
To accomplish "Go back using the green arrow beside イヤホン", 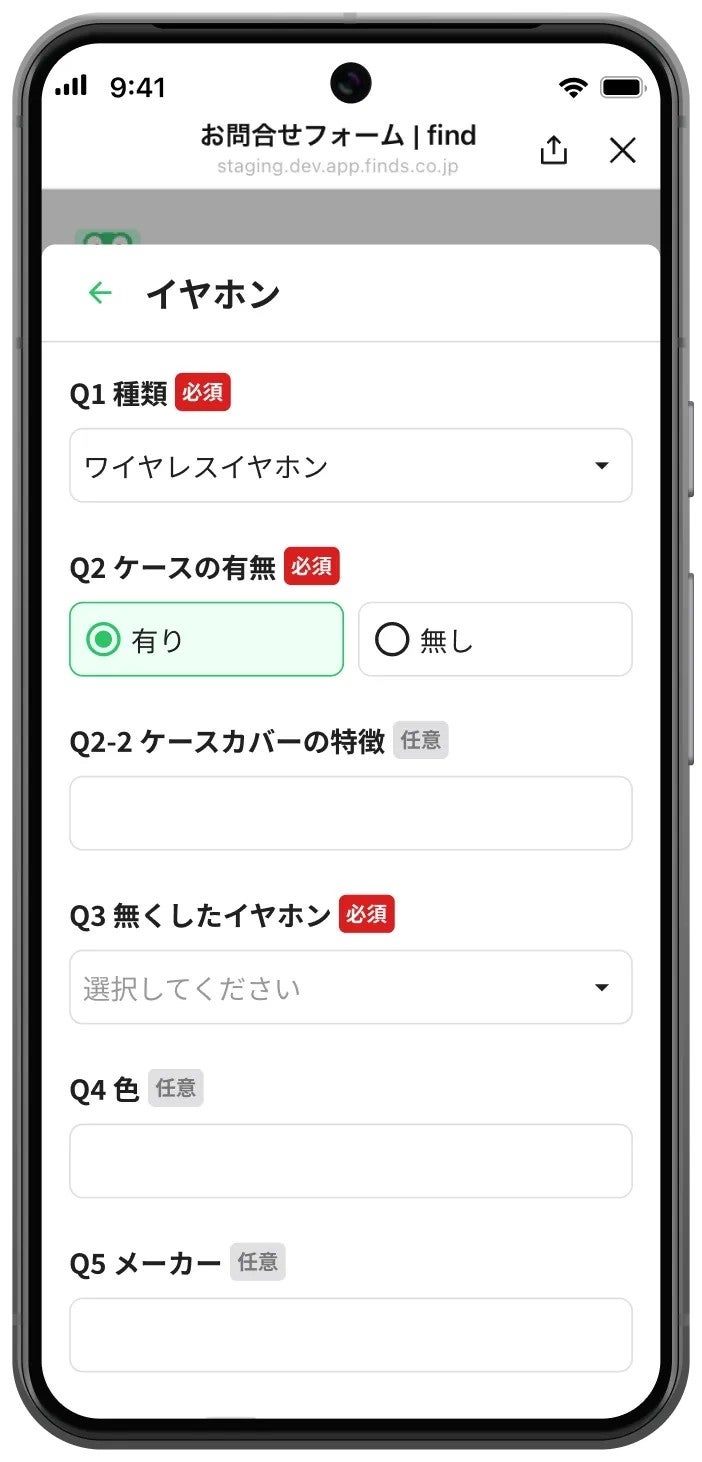I will 100,293.
